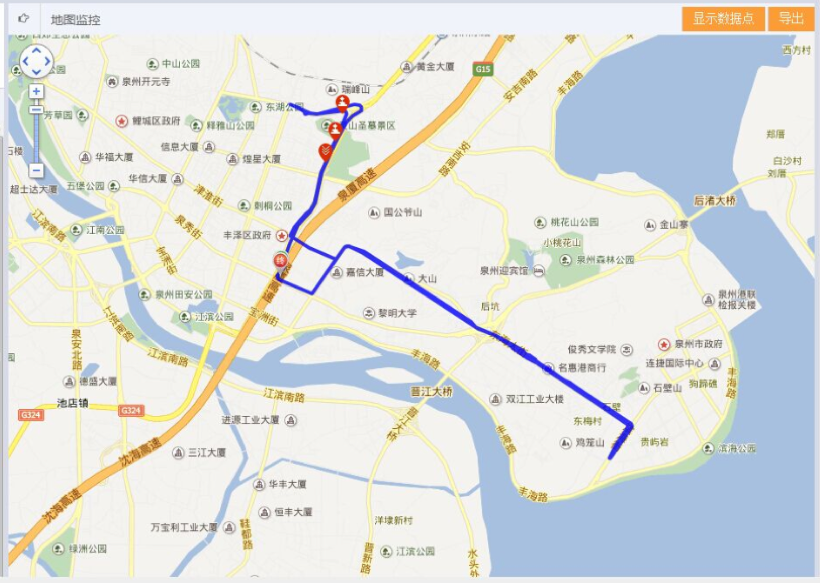Image resolution: width=820 pixels, height=583 pixels.
Task: Zoom out with the map minus button
Action: tap(36, 170)
